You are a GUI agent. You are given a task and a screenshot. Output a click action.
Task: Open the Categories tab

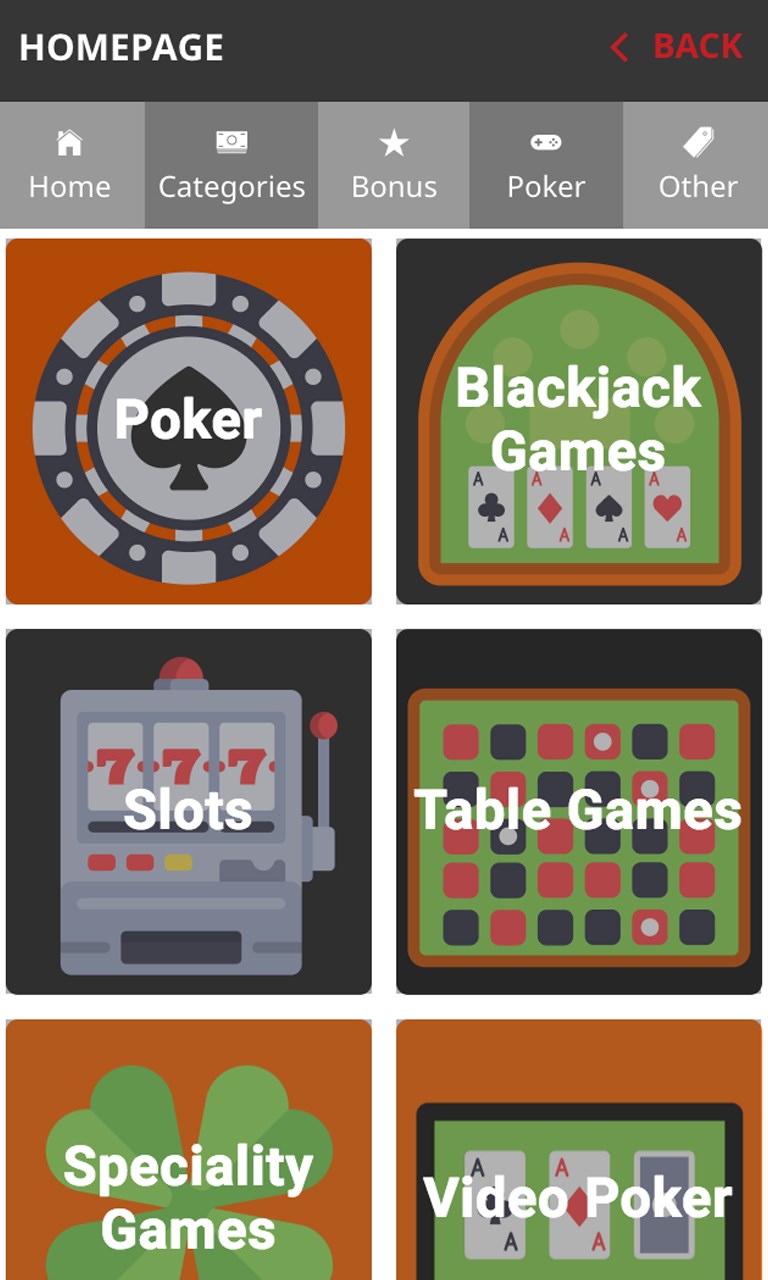231,165
